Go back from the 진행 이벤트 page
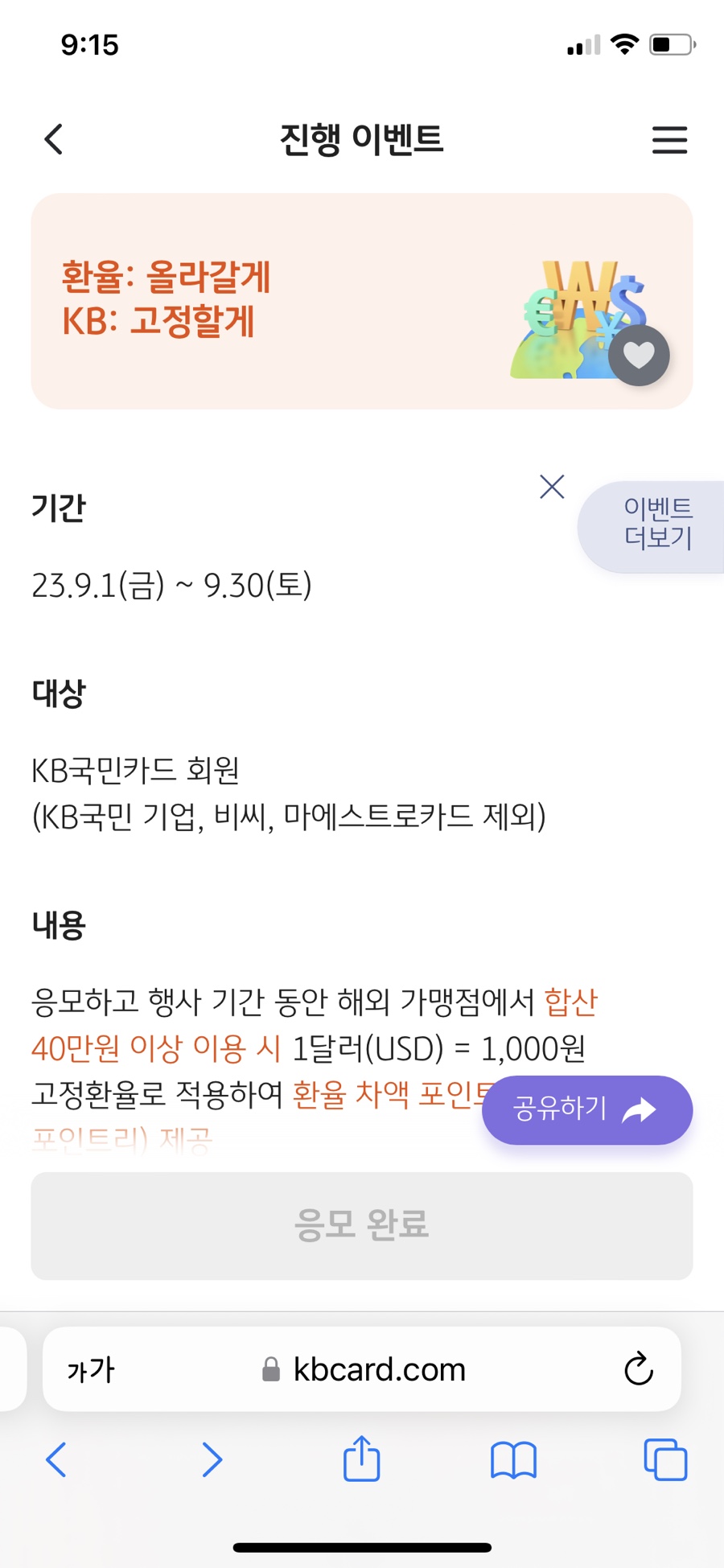The image size is (724, 1568). [x=54, y=139]
